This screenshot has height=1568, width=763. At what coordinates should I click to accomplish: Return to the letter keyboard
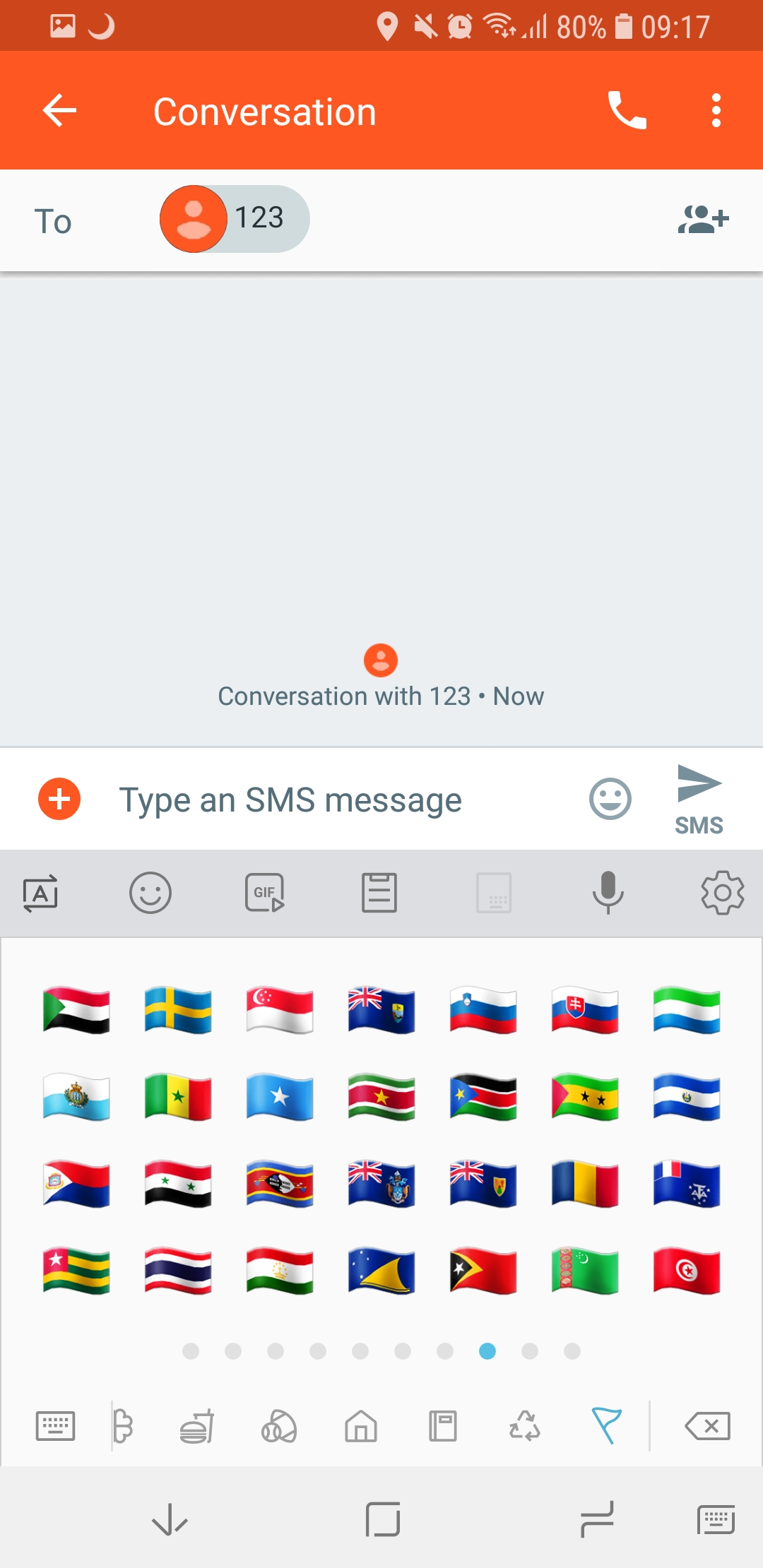[55, 1426]
